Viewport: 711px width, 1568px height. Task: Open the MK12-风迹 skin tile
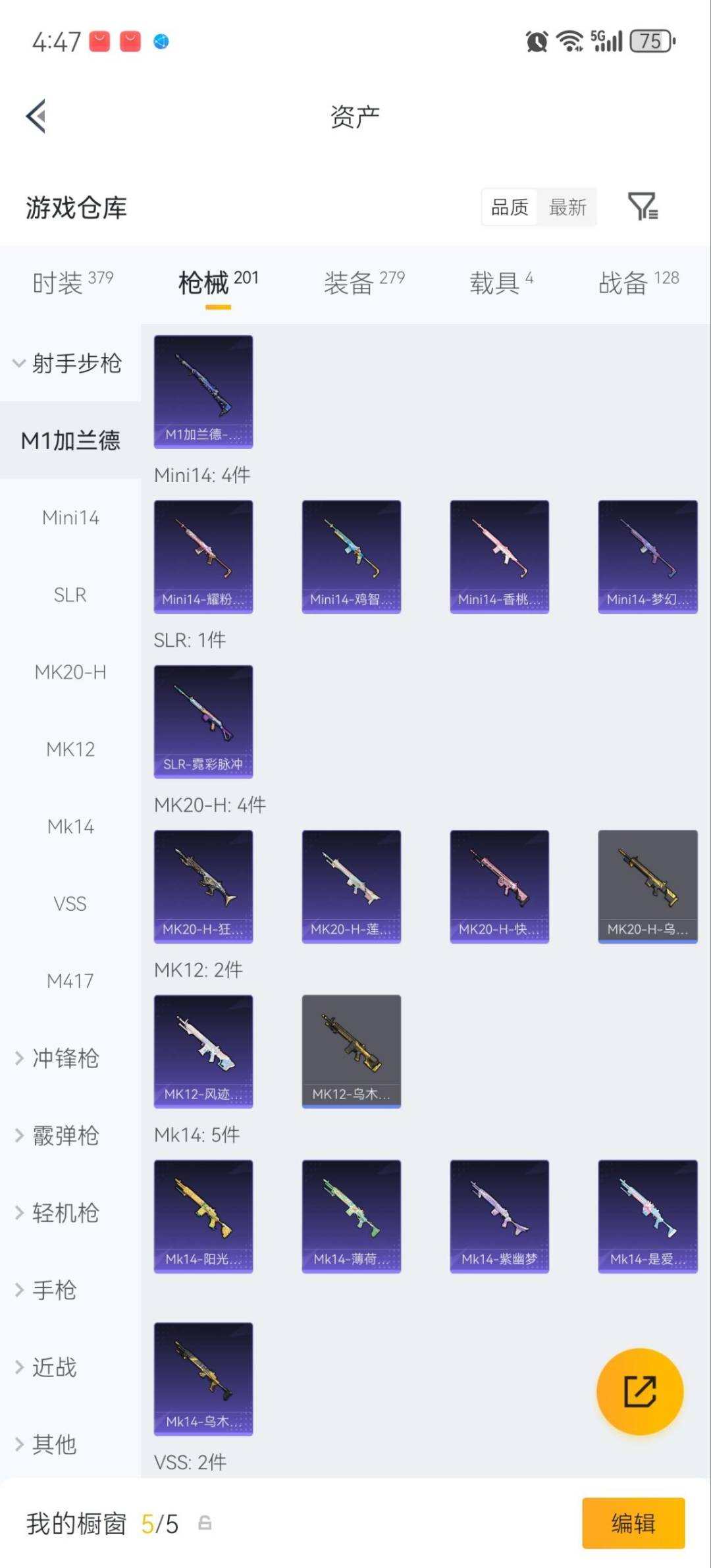click(203, 1052)
